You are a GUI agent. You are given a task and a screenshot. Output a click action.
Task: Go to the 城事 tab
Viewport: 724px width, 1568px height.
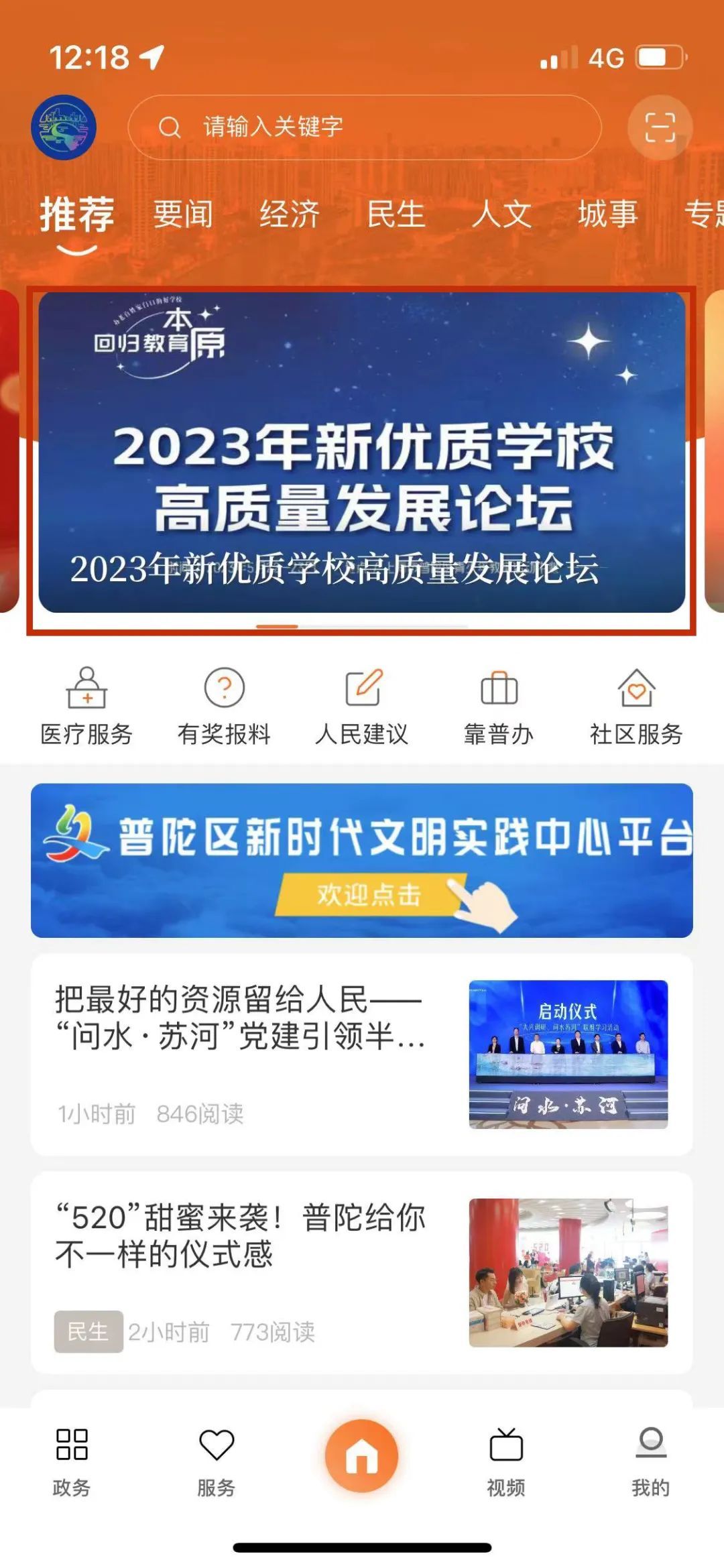607,215
